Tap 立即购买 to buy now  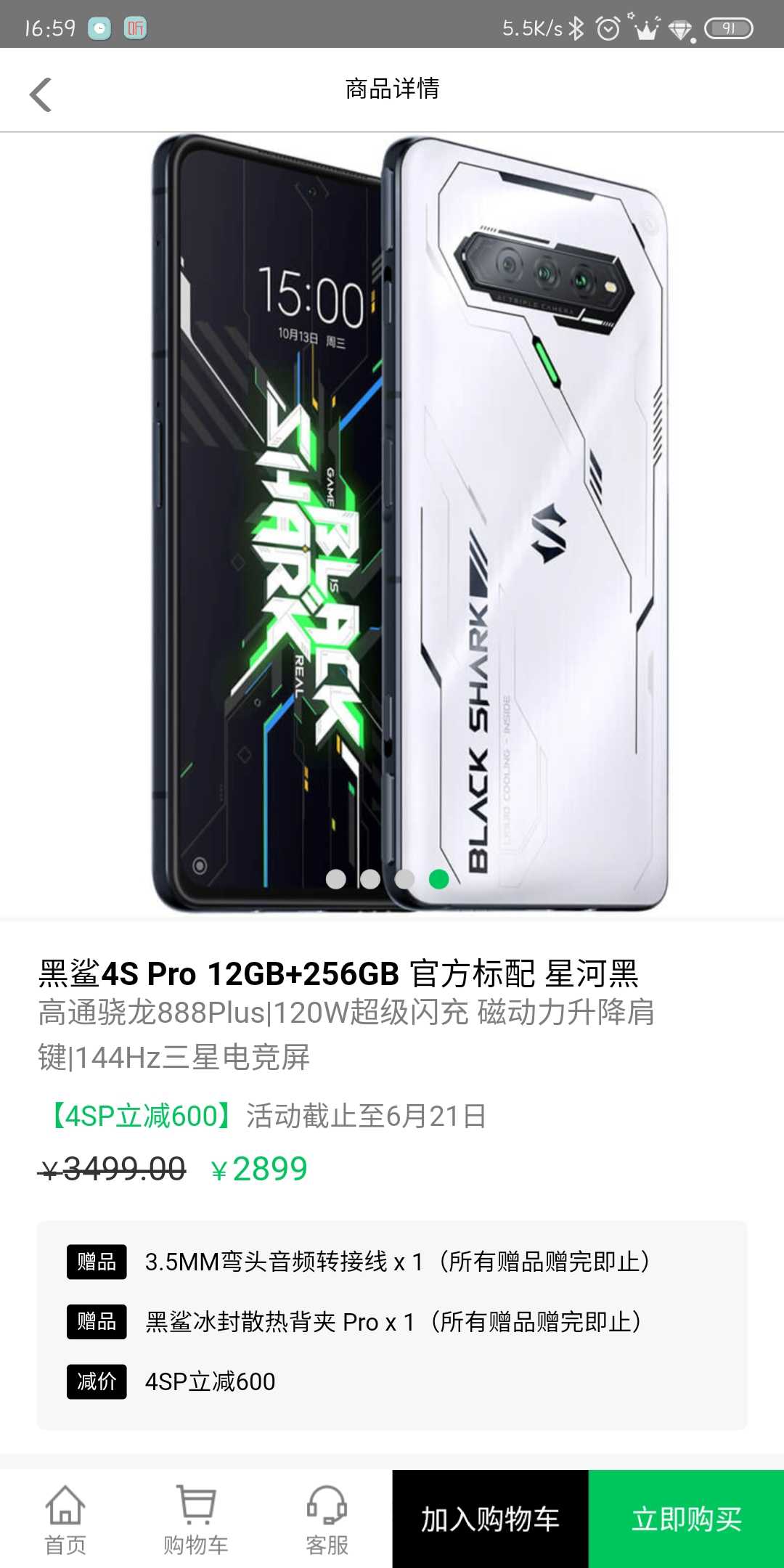(x=686, y=1519)
